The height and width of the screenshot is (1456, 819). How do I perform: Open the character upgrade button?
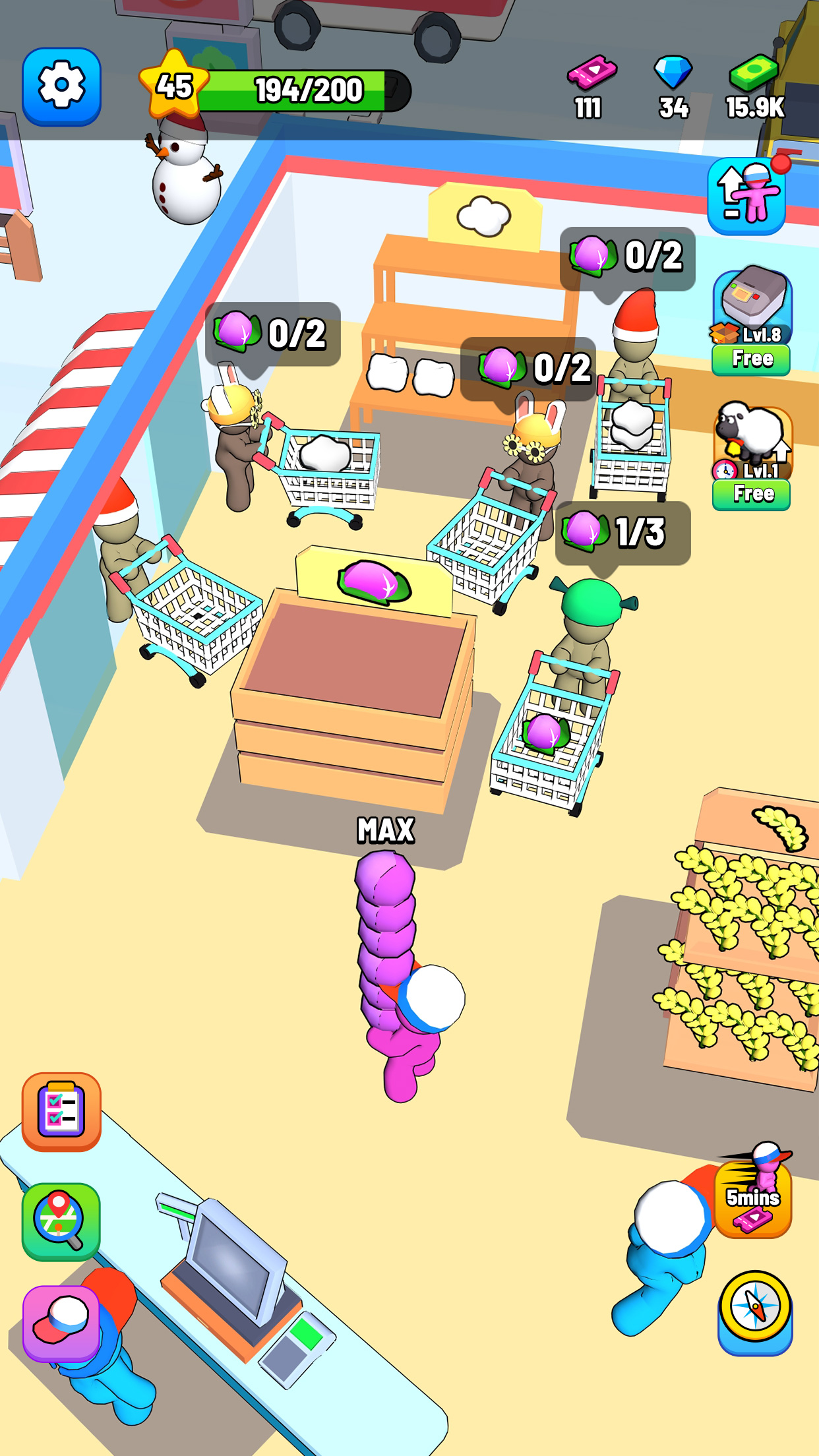(x=746, y=196)
